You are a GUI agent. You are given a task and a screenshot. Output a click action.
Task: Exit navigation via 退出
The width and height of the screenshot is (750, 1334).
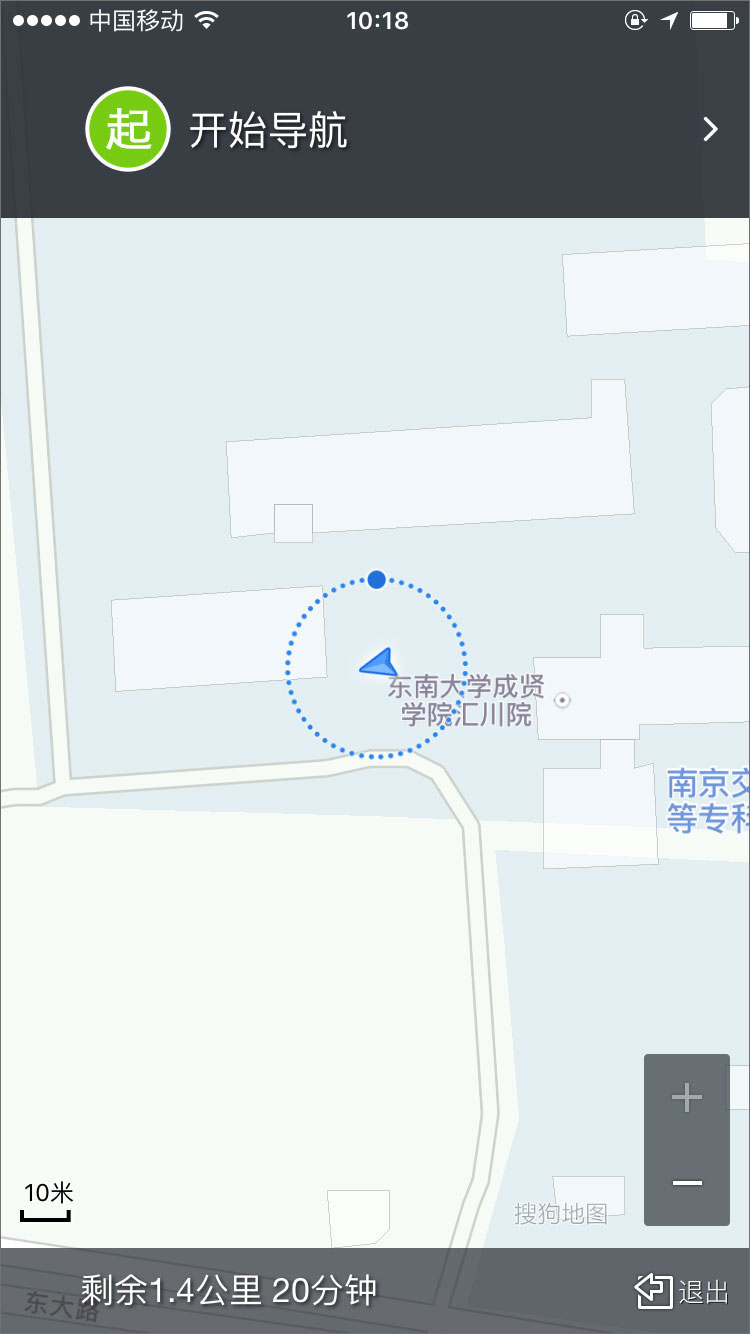[682, 1291]
